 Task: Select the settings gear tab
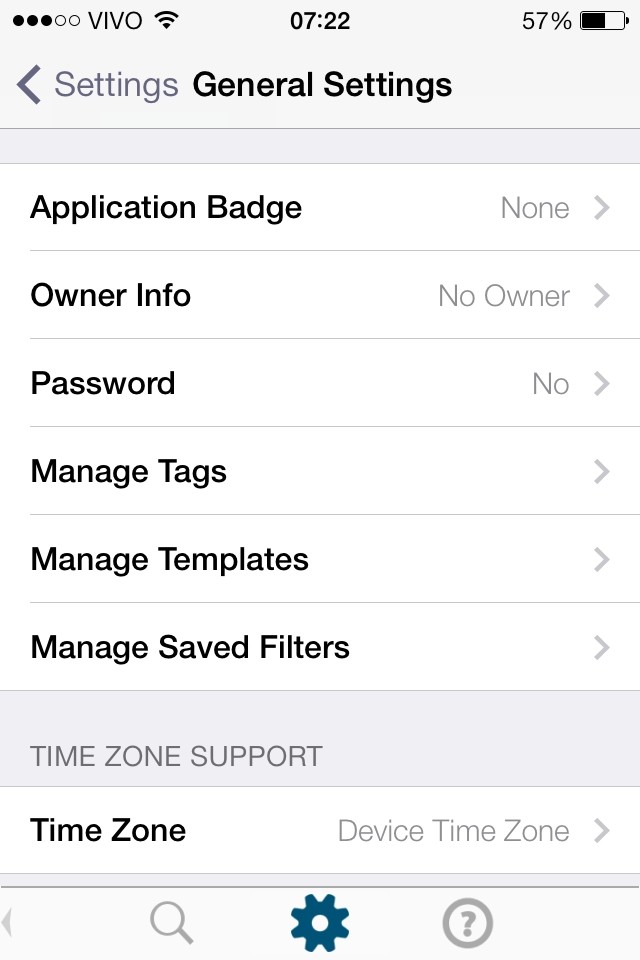pos(320,923)
